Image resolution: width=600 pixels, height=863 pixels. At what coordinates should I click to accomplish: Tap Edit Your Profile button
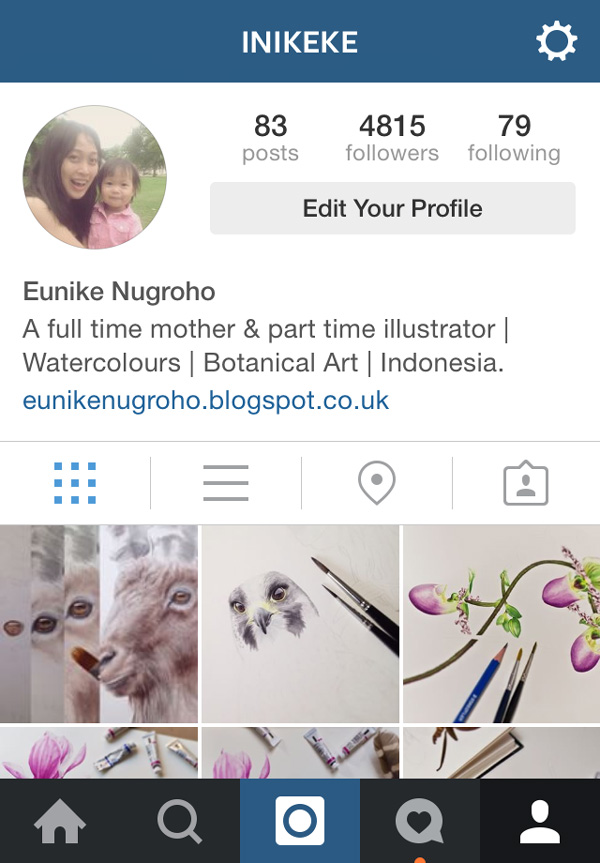tap(392, 209)
